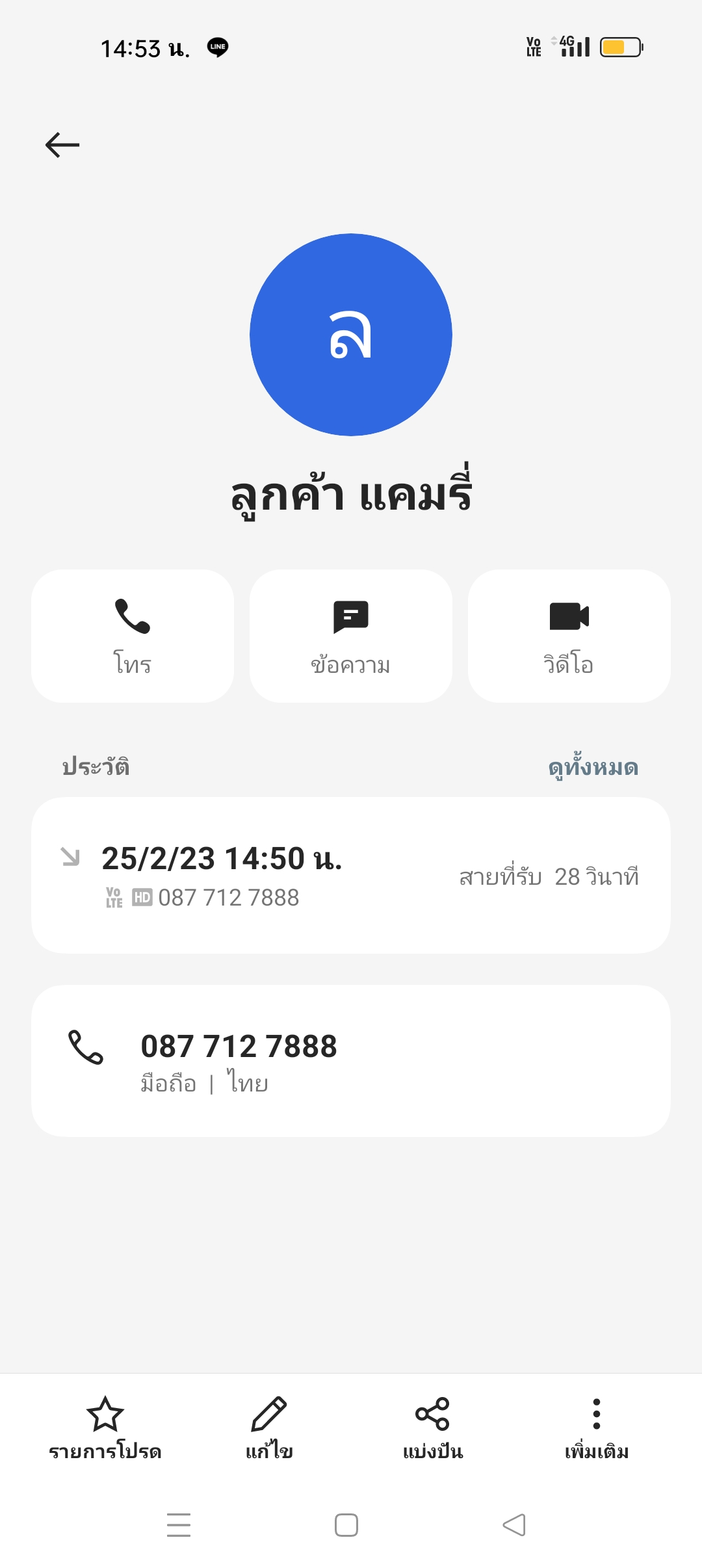Add contact to รายการโปรด favorites

[105, 1428]
